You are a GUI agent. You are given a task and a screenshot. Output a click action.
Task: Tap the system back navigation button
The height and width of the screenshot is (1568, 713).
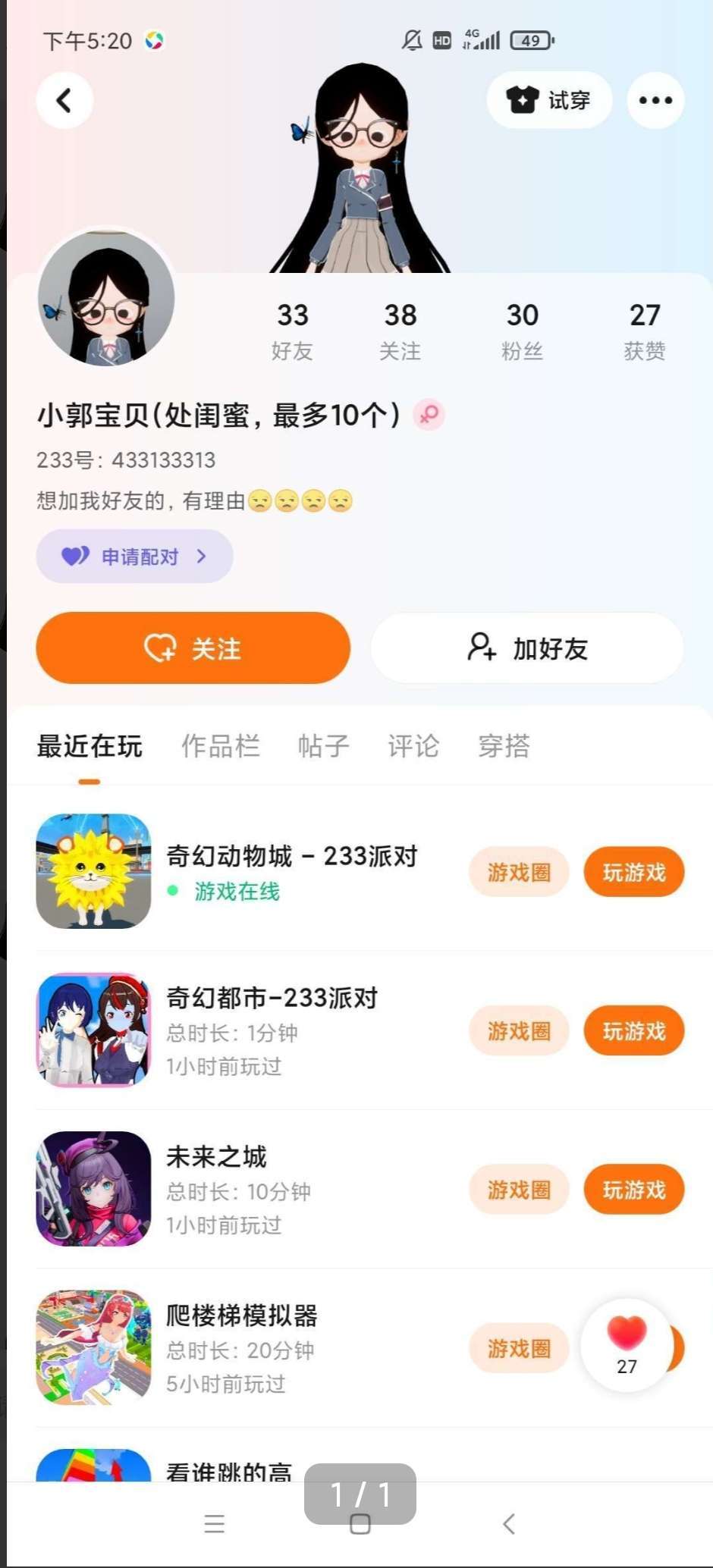click(x=509, y=1524)
